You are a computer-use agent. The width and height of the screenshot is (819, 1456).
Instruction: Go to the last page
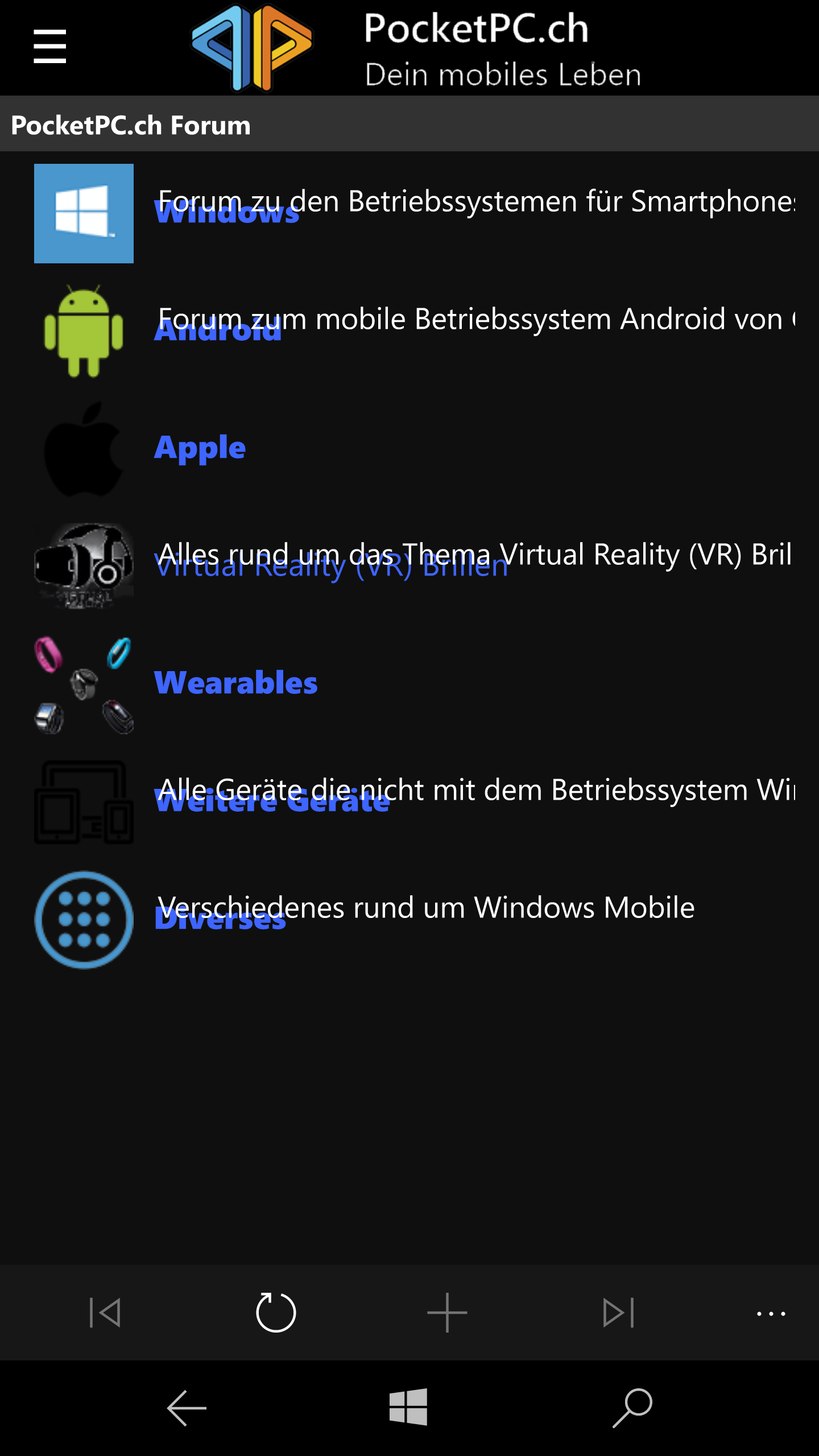618,1313
